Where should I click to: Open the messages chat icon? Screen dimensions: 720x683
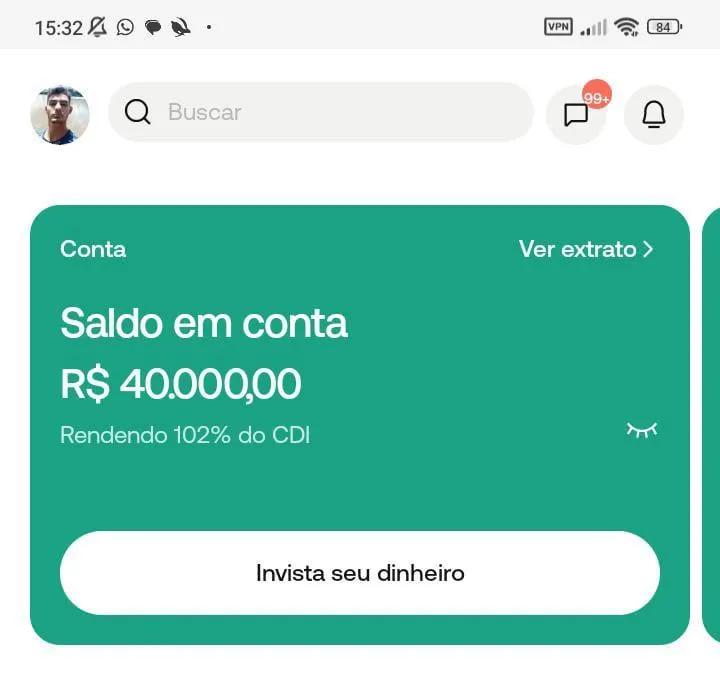click(576, 115)
